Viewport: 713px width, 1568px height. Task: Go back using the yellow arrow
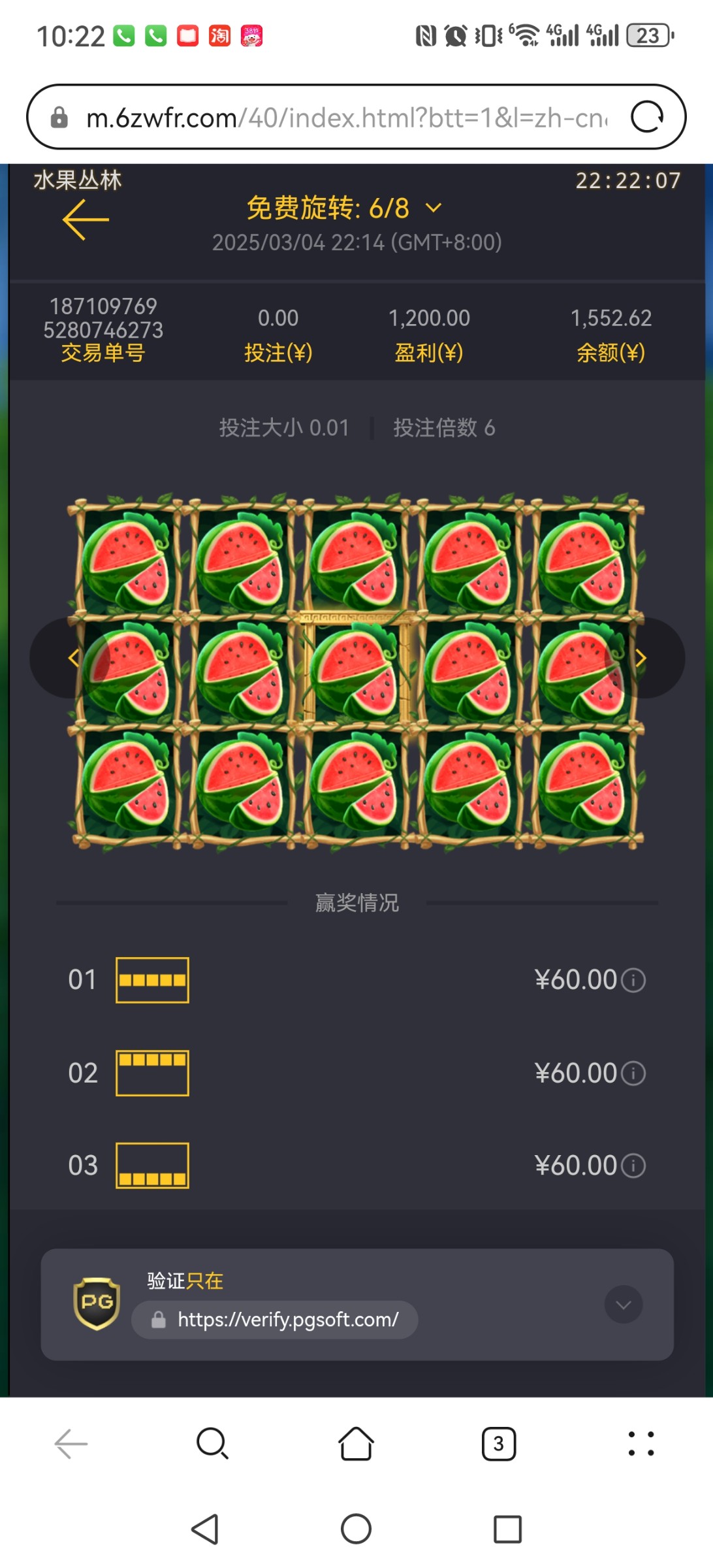[x=86, y=220]
